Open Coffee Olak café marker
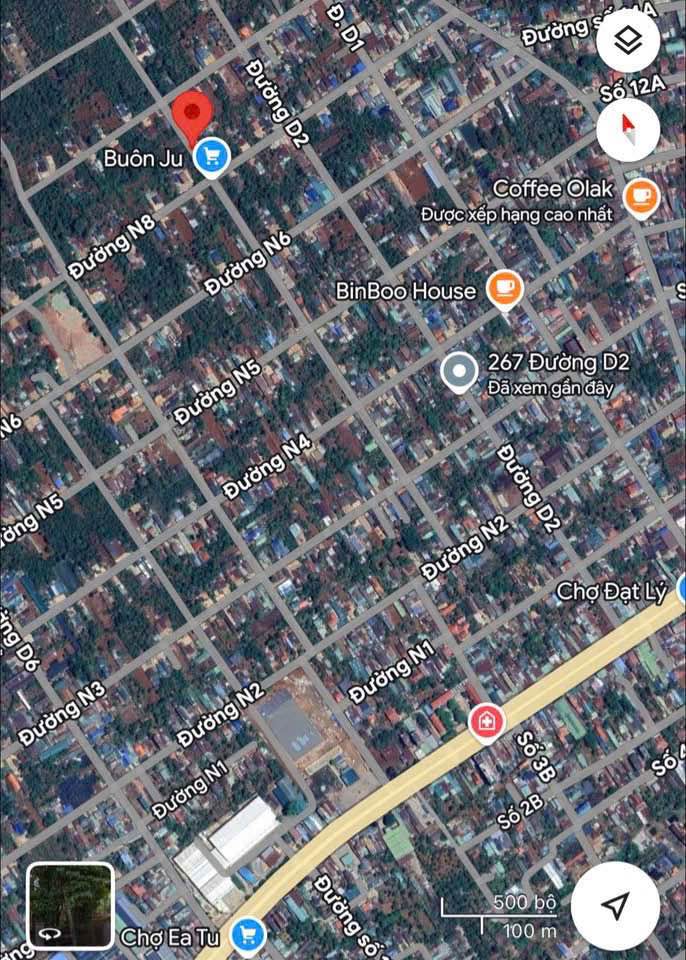686x960 pixels. tap(640, 198)
